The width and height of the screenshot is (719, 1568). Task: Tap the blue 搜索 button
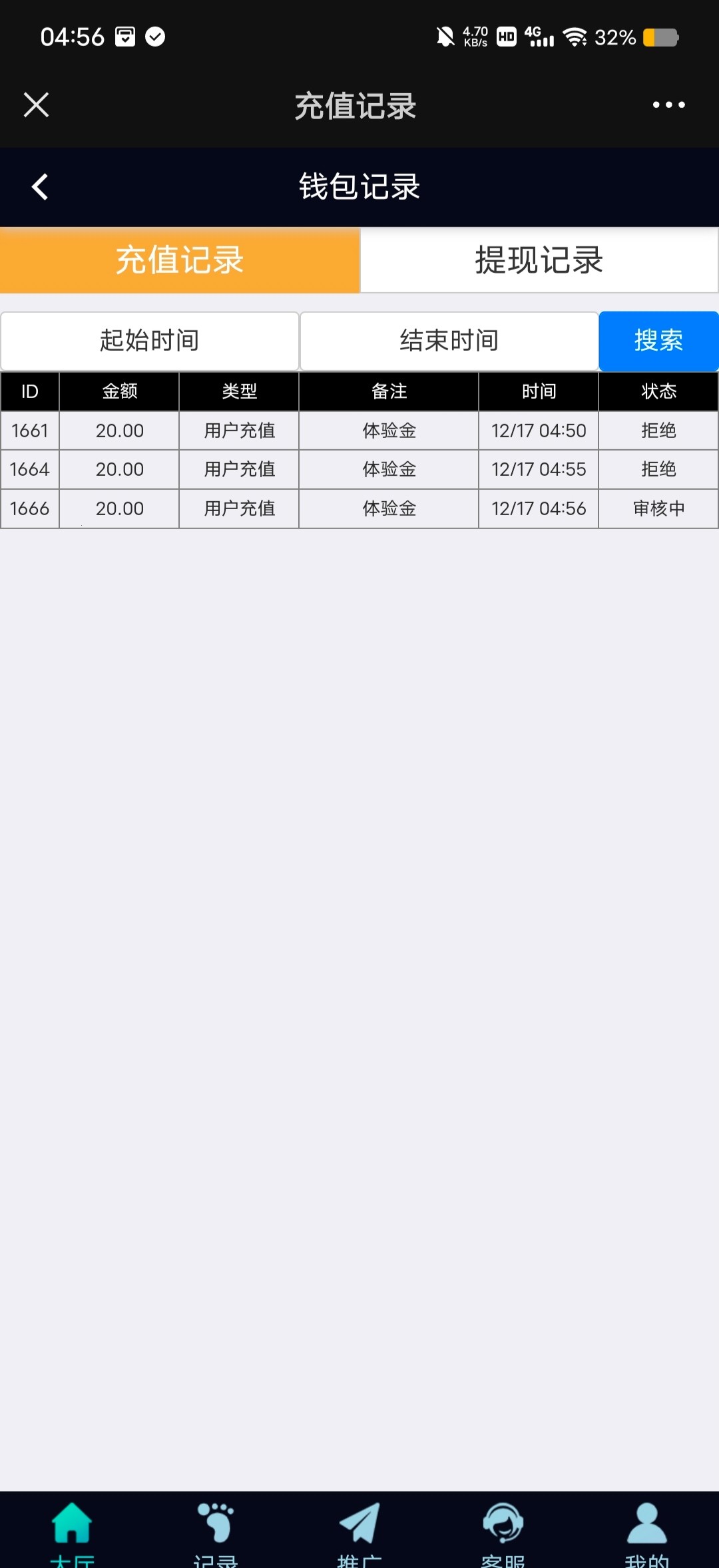coord(658,341)
